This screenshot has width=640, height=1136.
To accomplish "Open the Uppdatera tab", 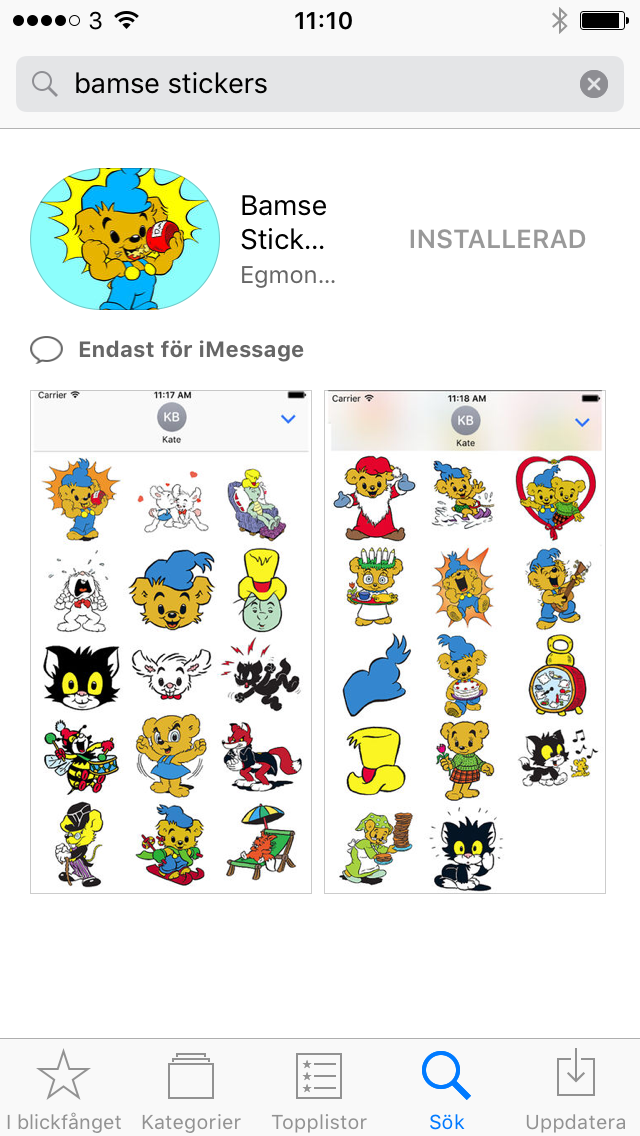I will [575, 1090].
